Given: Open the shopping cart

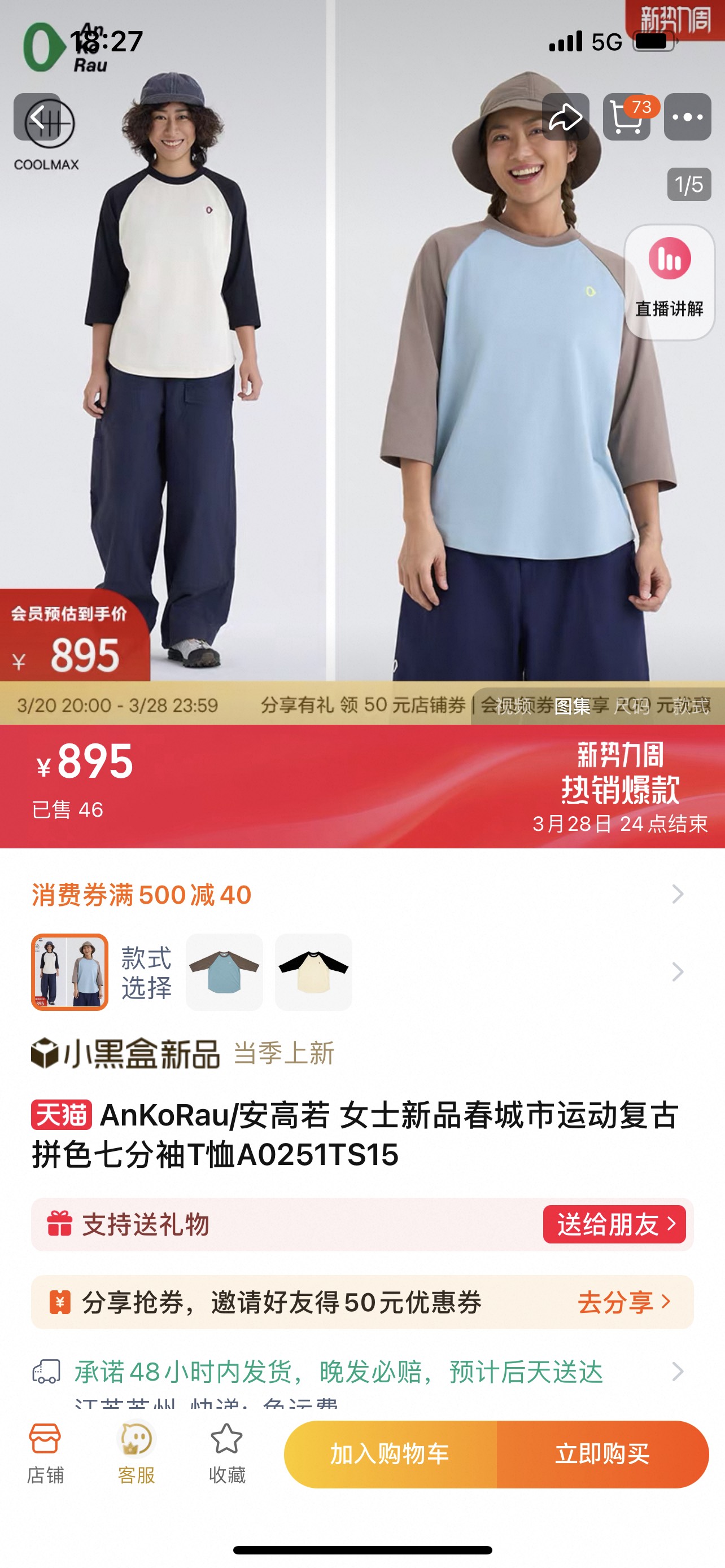Looking at the screenshot, I should click(x=626, y=117).
